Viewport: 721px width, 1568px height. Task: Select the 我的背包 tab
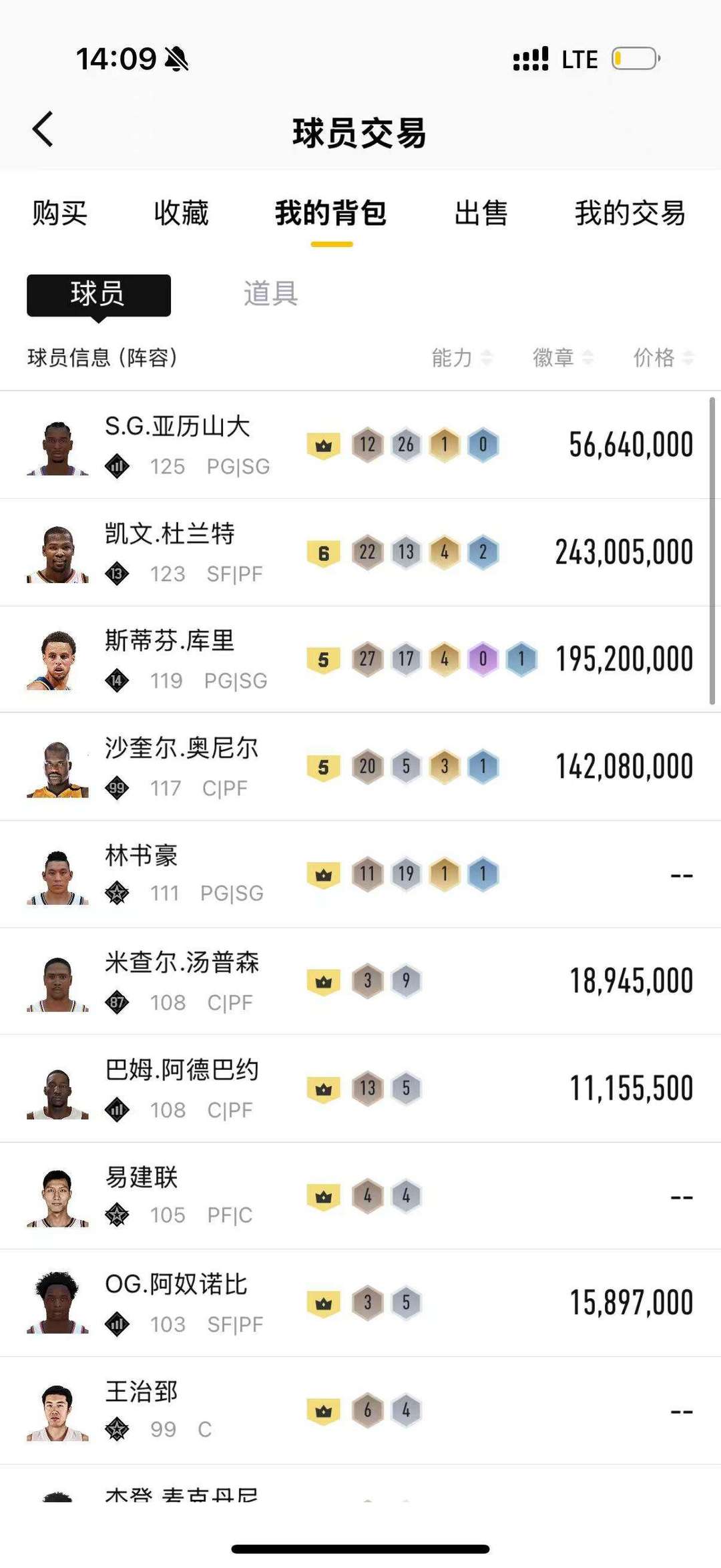331,214
